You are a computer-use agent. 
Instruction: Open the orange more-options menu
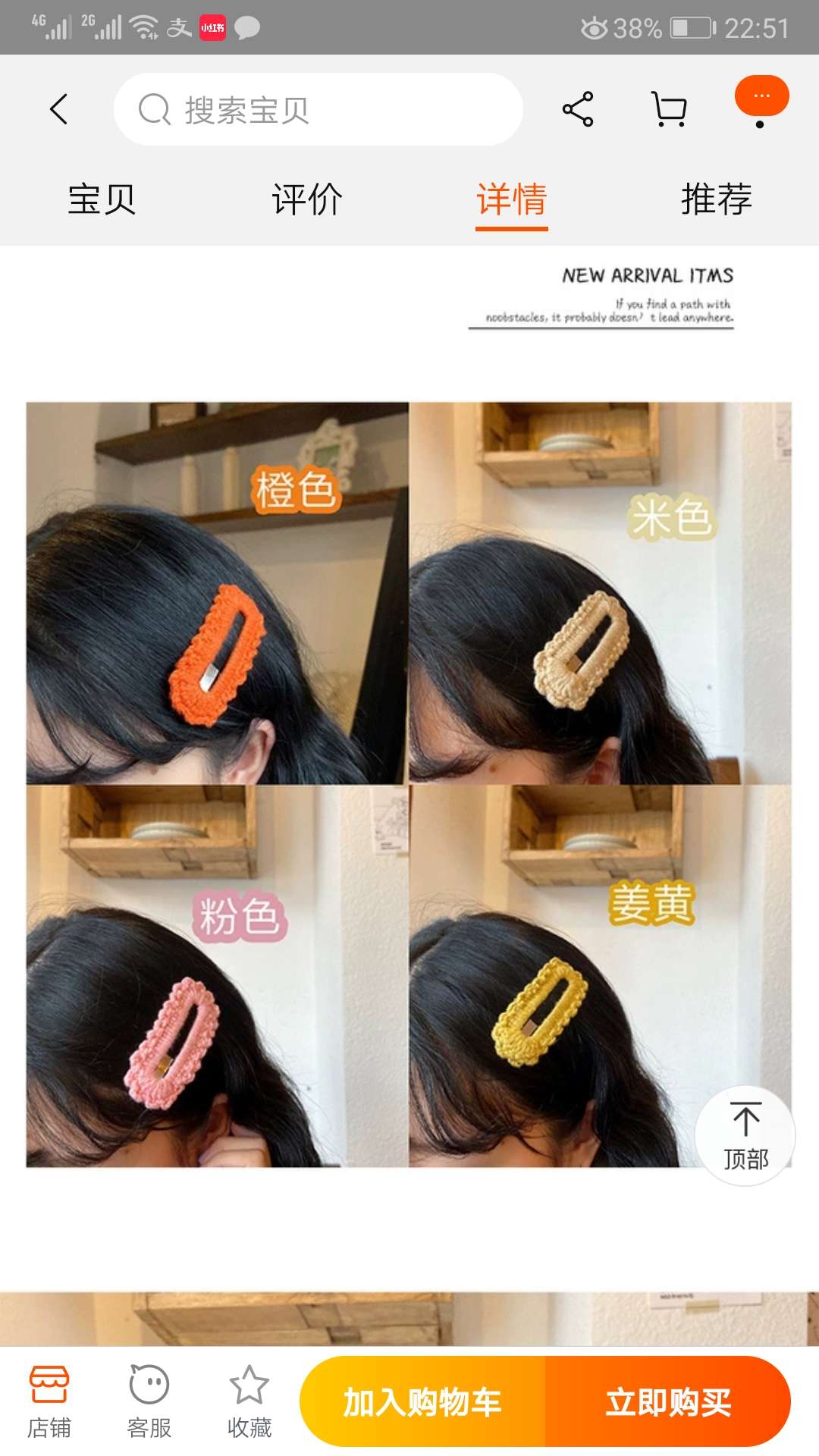(x=762, y=97)
